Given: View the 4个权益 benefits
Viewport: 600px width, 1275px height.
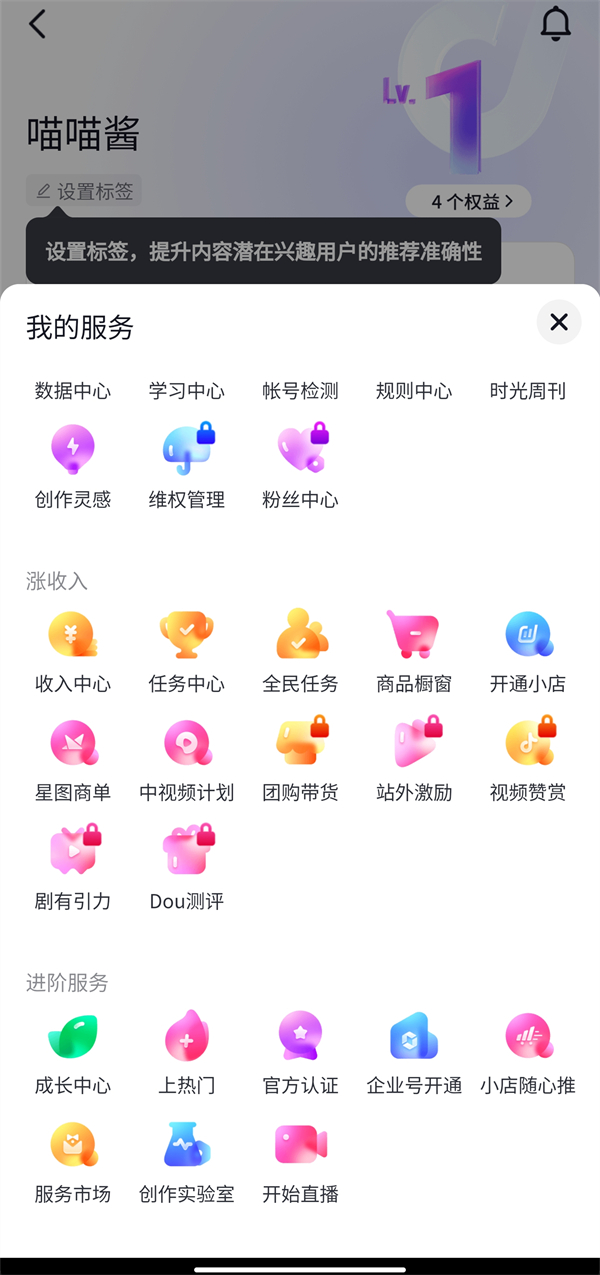Looking at the screenshot, I should pos(467,201).
